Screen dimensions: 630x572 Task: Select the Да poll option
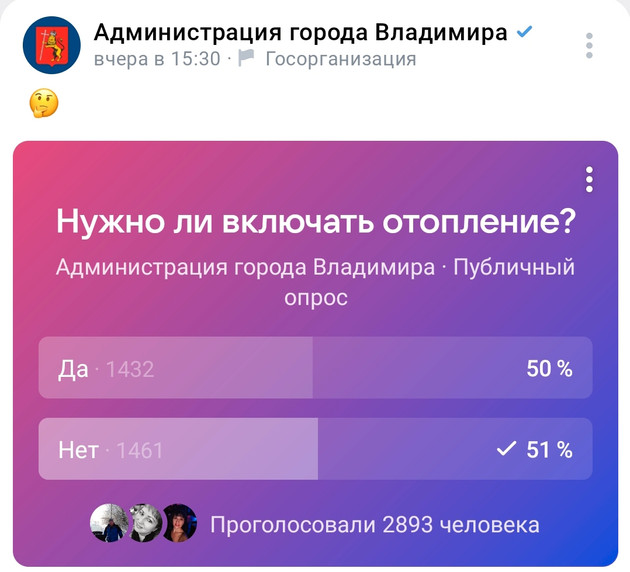coord(315,368)
